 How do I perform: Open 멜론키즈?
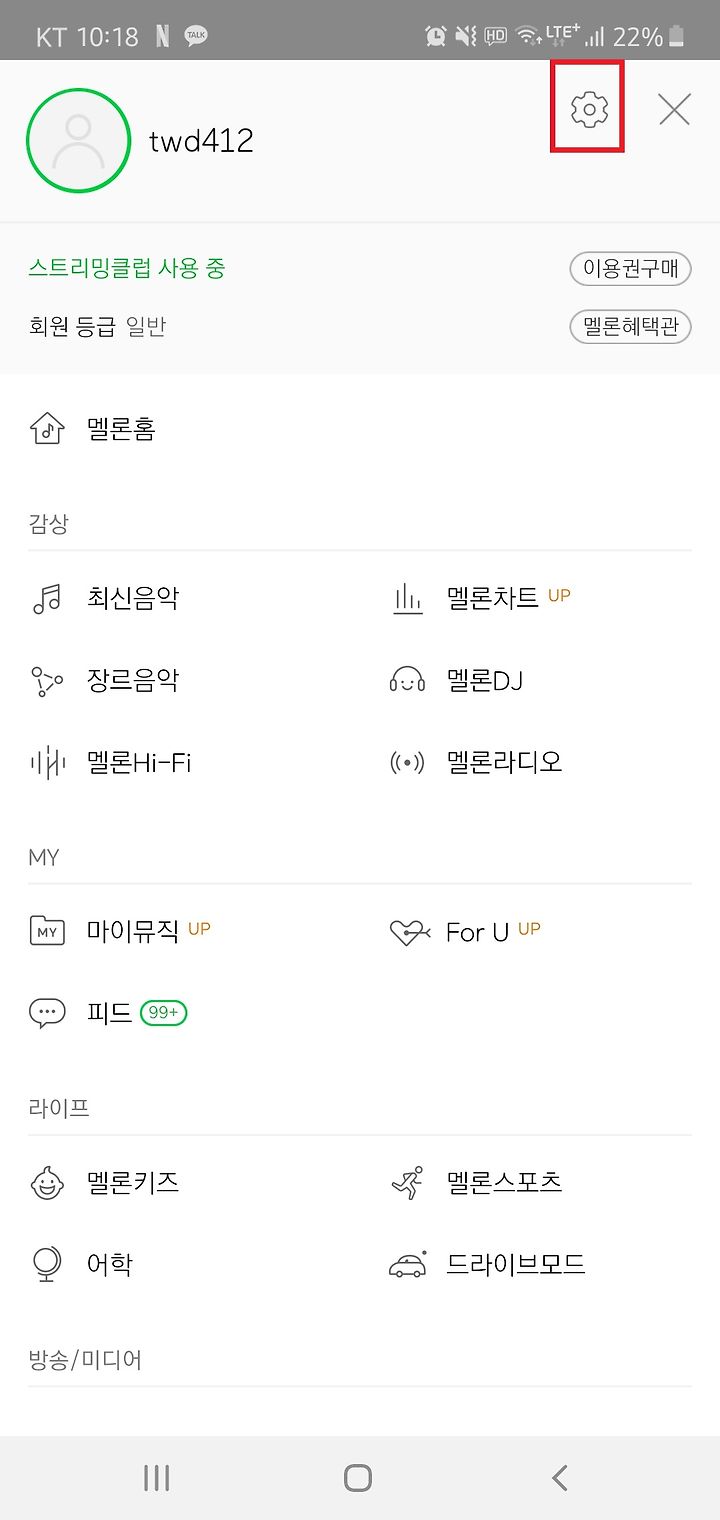tap(104, 1182)
